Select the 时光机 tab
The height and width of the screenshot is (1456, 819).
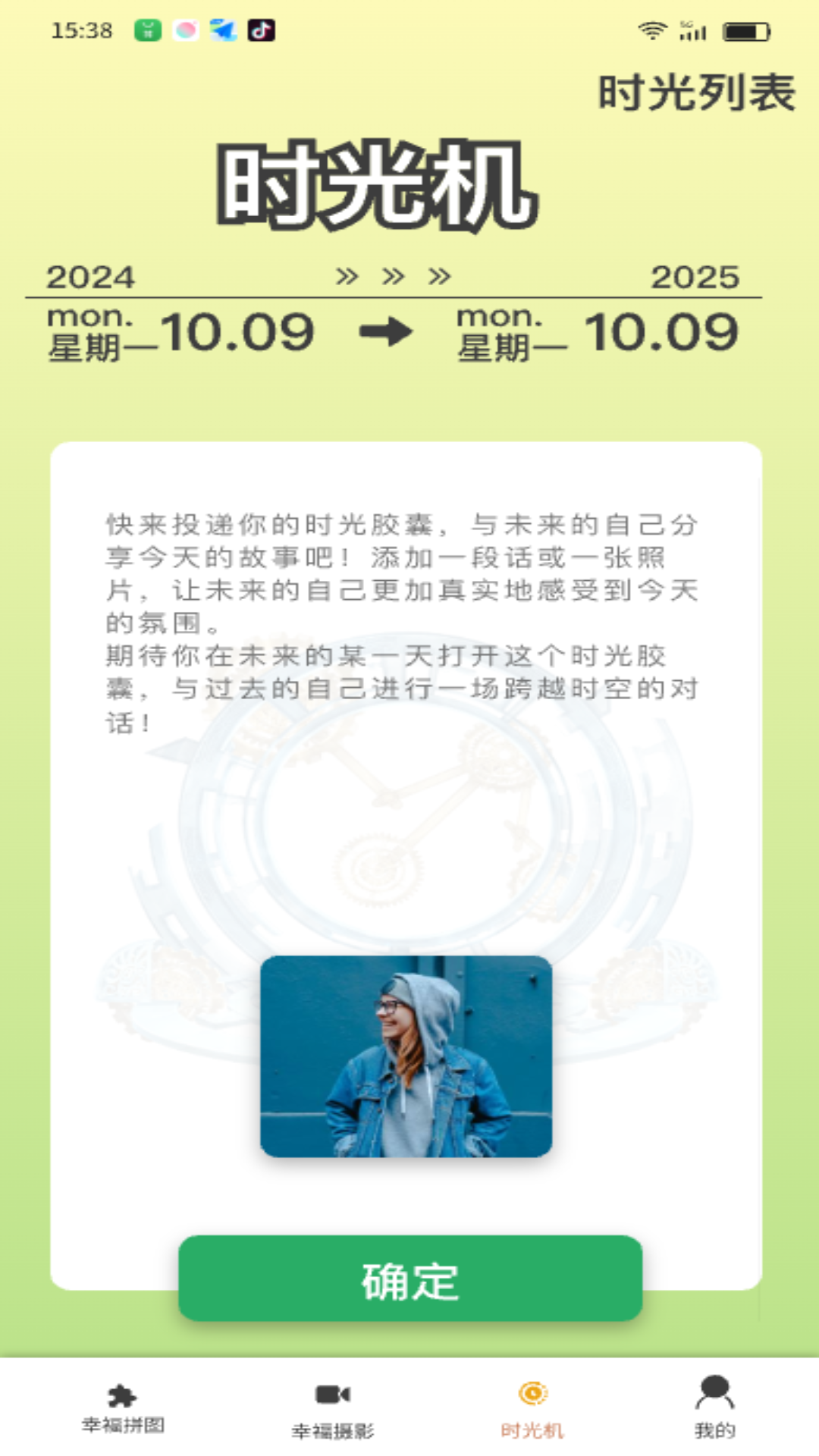[x=532, y=1410]
